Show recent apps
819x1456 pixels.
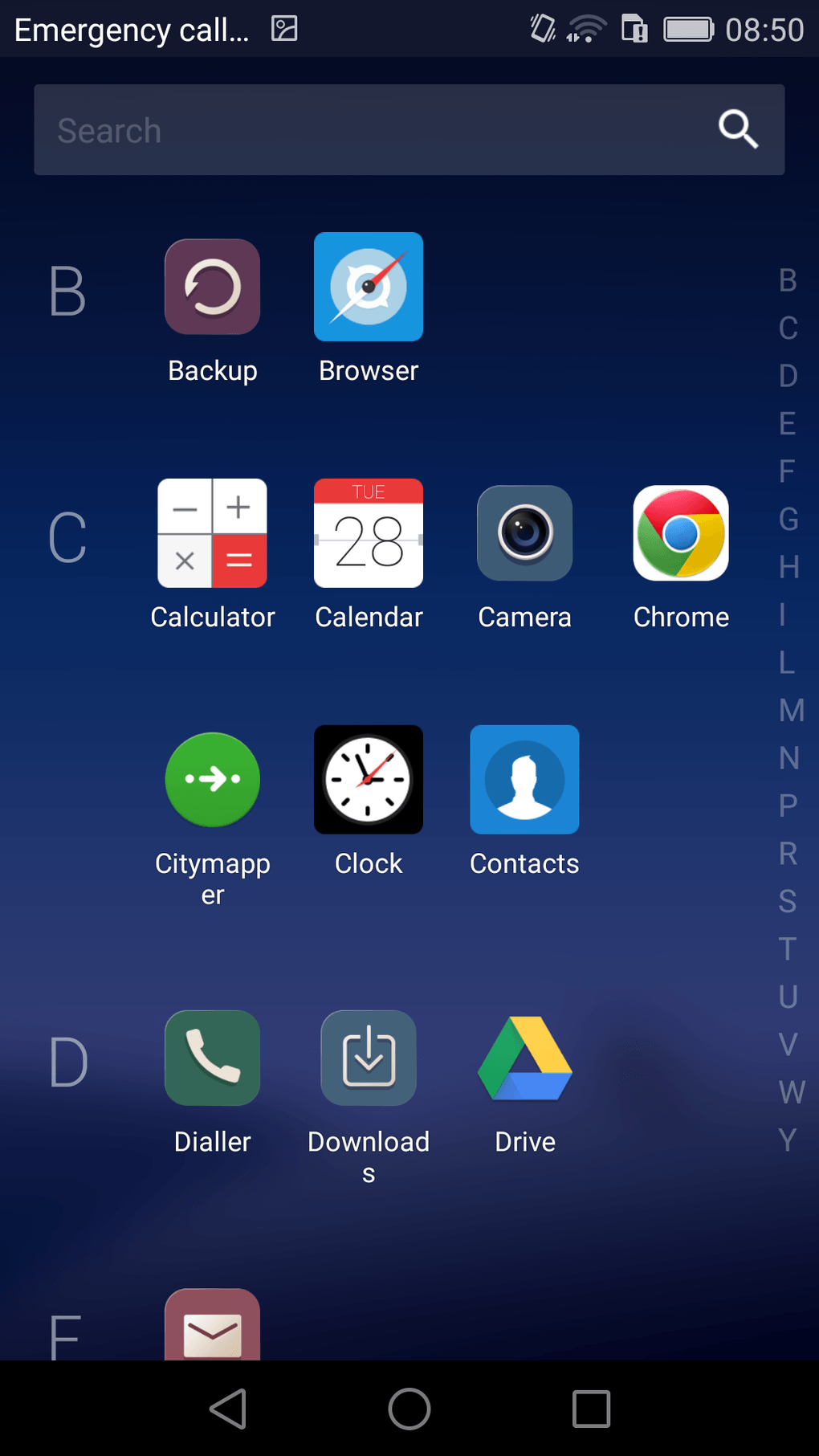[x=591, y=1409]
